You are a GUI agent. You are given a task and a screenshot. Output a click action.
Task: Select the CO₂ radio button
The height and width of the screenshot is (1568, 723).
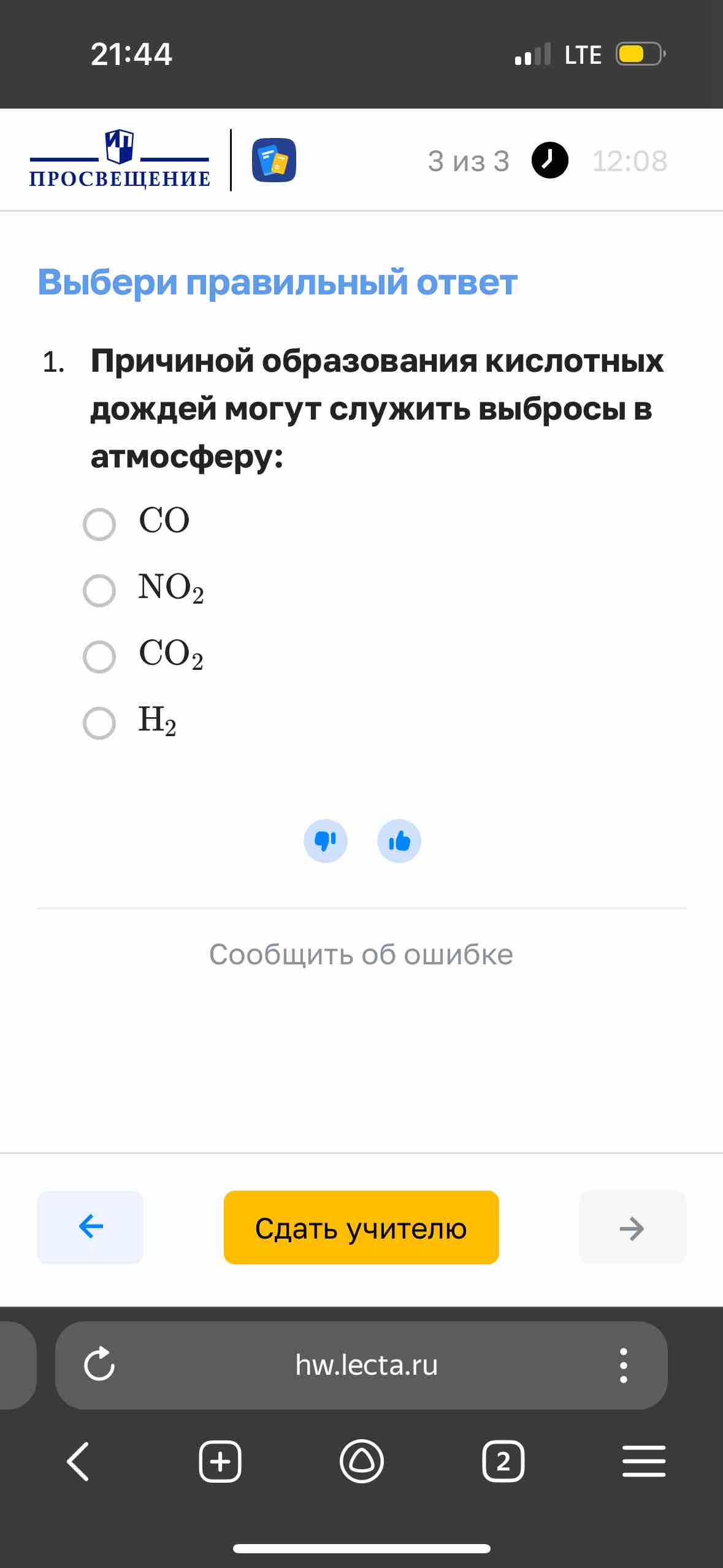pyautogui.click(x=99, y=657)
